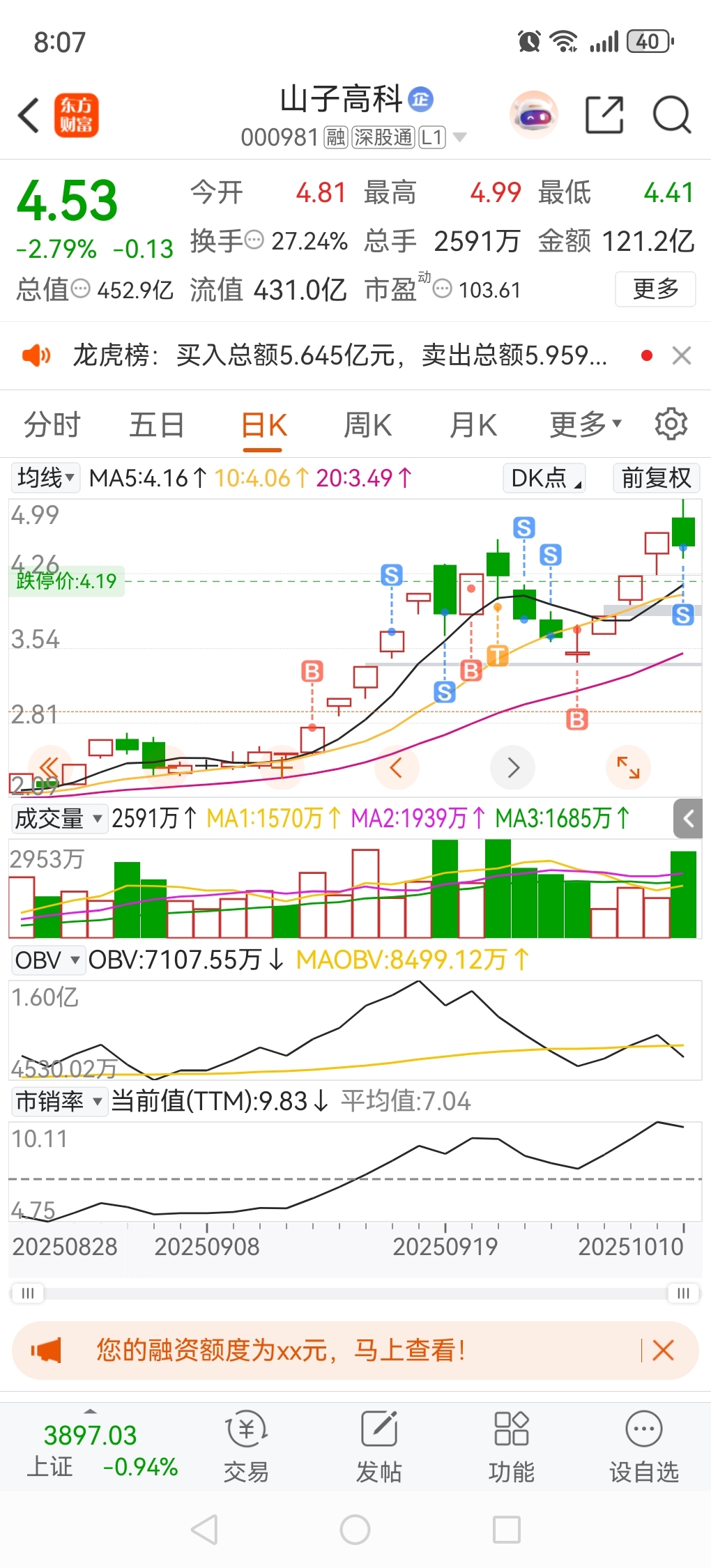
Task: Open the 均线 indicator dropdown
Action: [x=46, y=478]
